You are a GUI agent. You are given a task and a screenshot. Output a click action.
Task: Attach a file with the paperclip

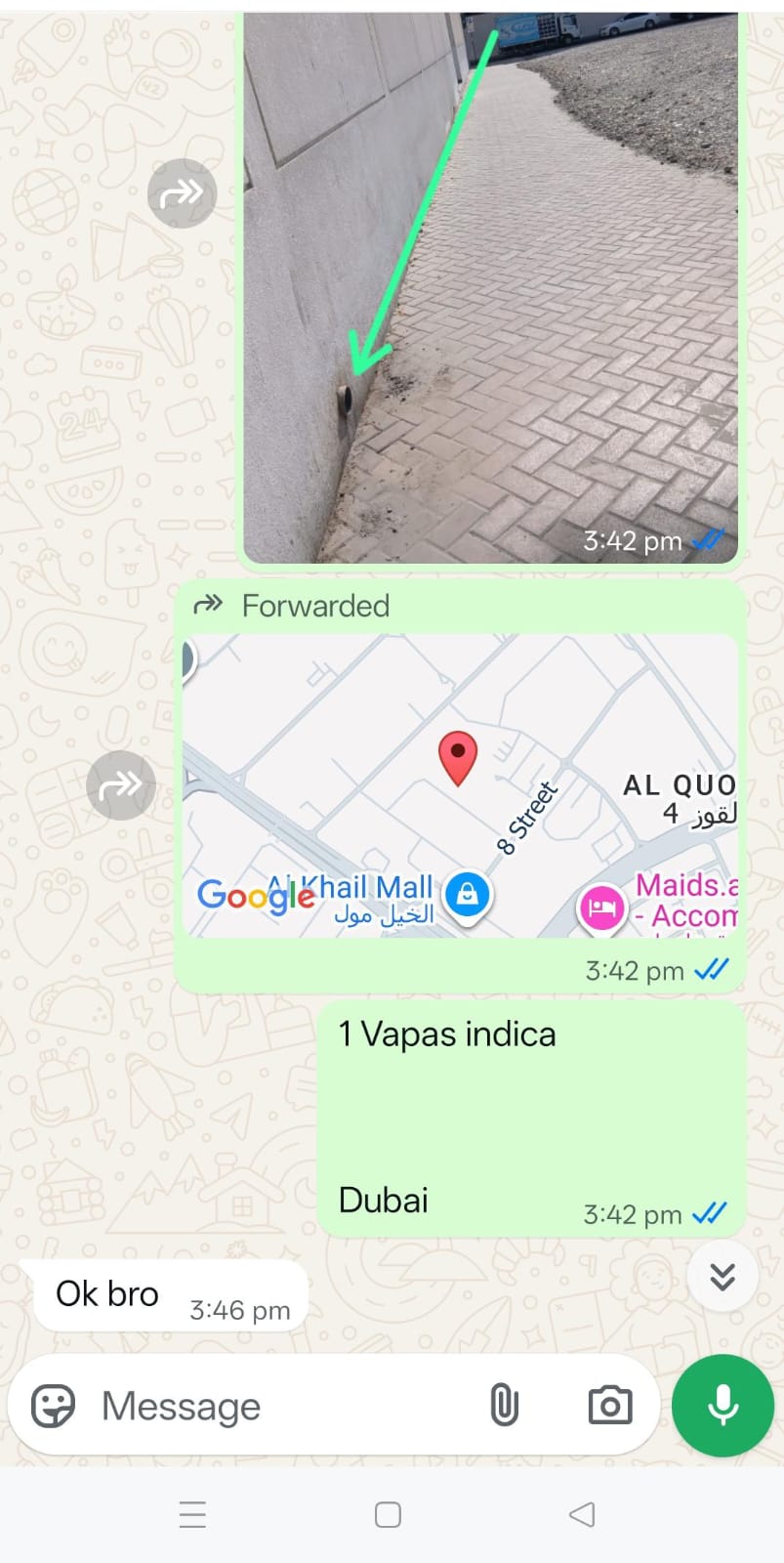point(504,1407)
